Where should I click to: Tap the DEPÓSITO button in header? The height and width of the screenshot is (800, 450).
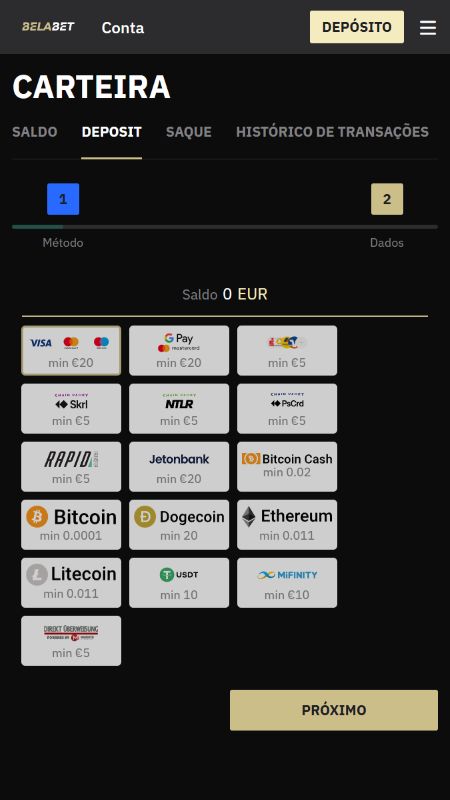(x=357, y=27)
